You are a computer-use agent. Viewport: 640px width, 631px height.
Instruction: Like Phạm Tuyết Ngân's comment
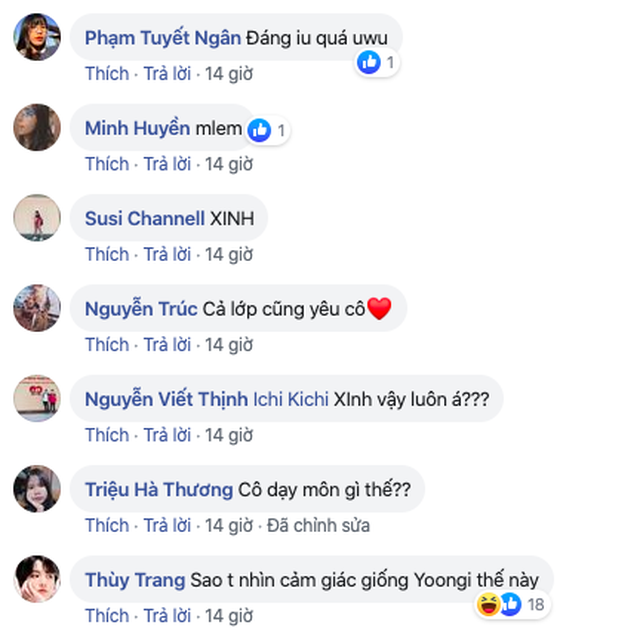pyautogui.click(x=106, y=74)
